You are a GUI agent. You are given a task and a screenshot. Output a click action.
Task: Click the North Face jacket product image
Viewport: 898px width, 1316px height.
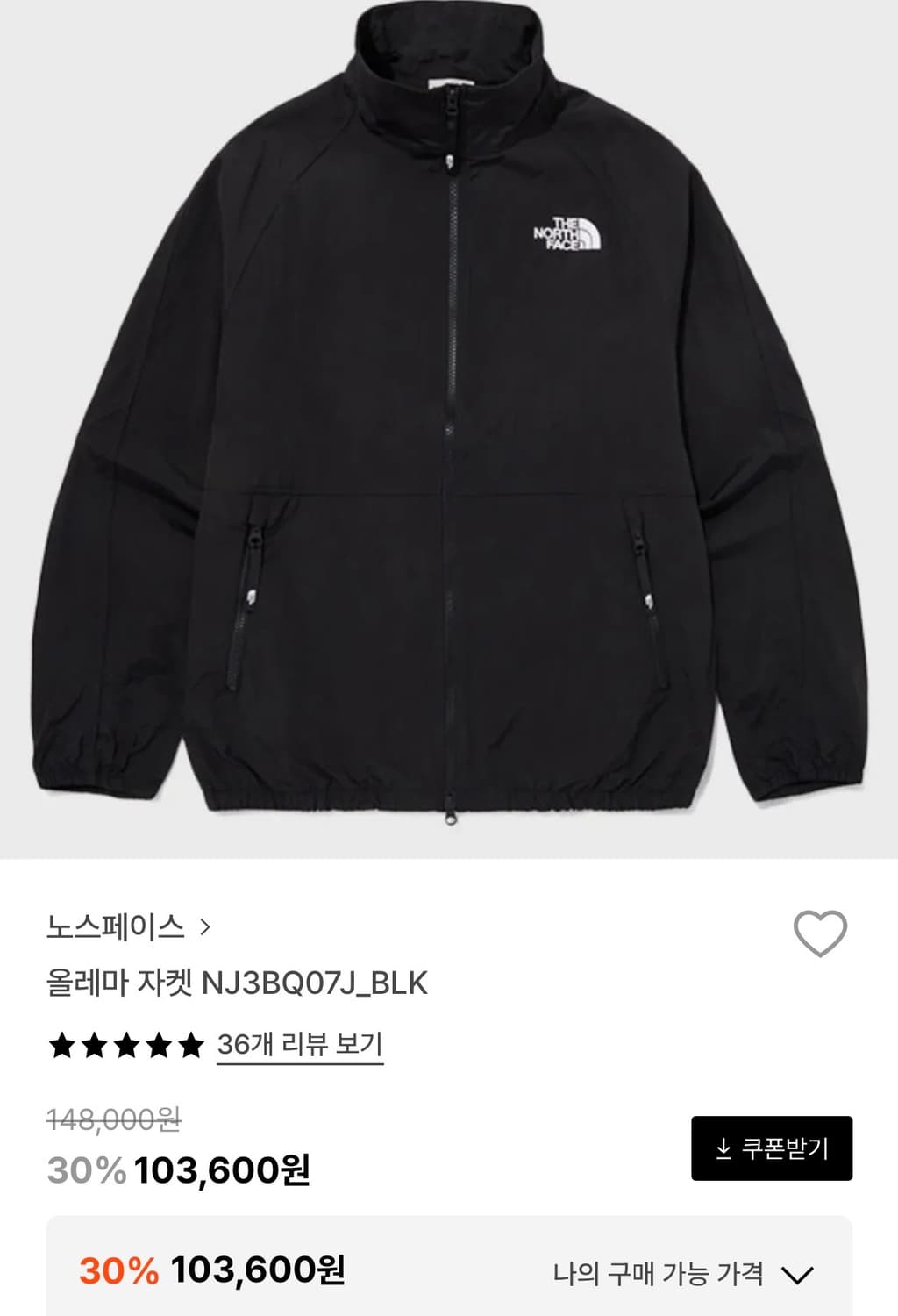point(449,421)
